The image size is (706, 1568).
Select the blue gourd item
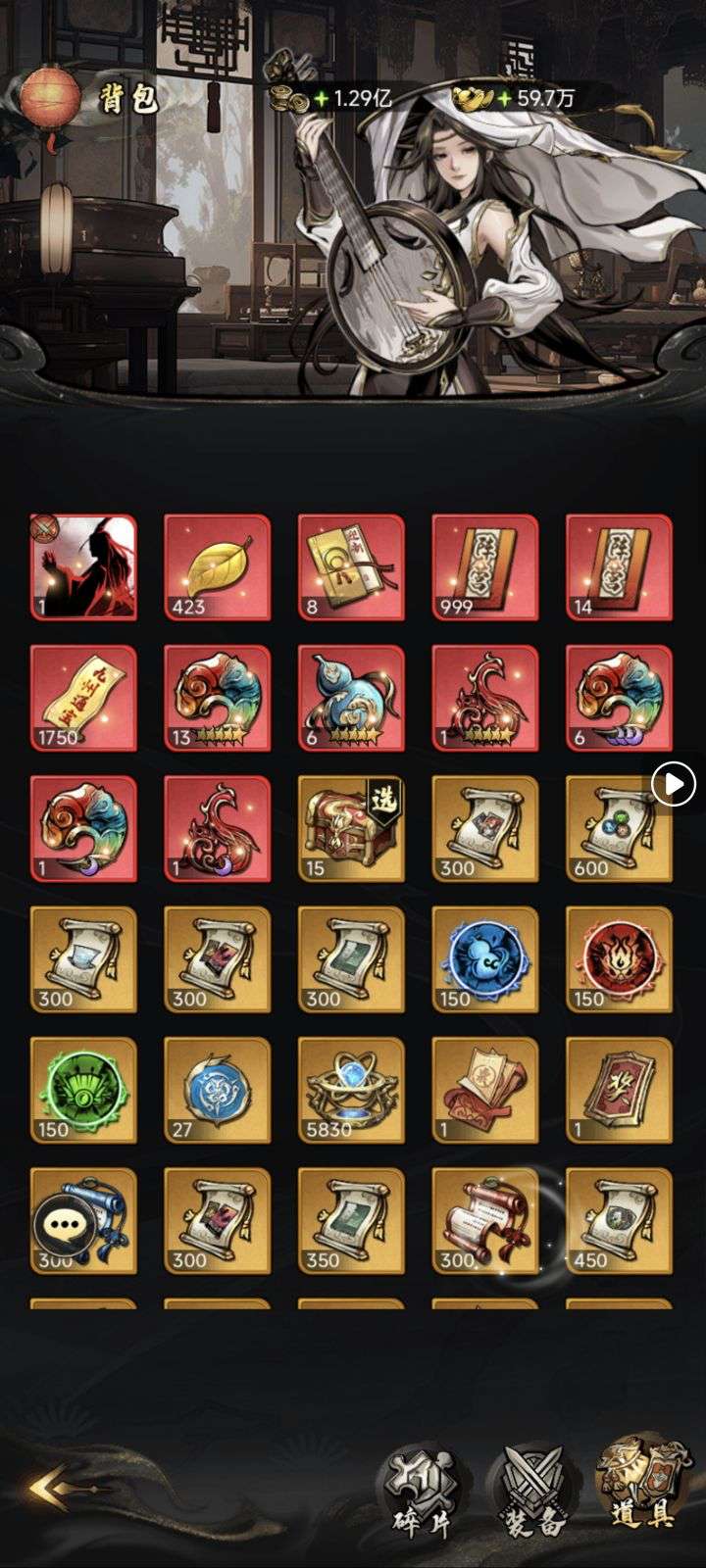click(351, 698)
